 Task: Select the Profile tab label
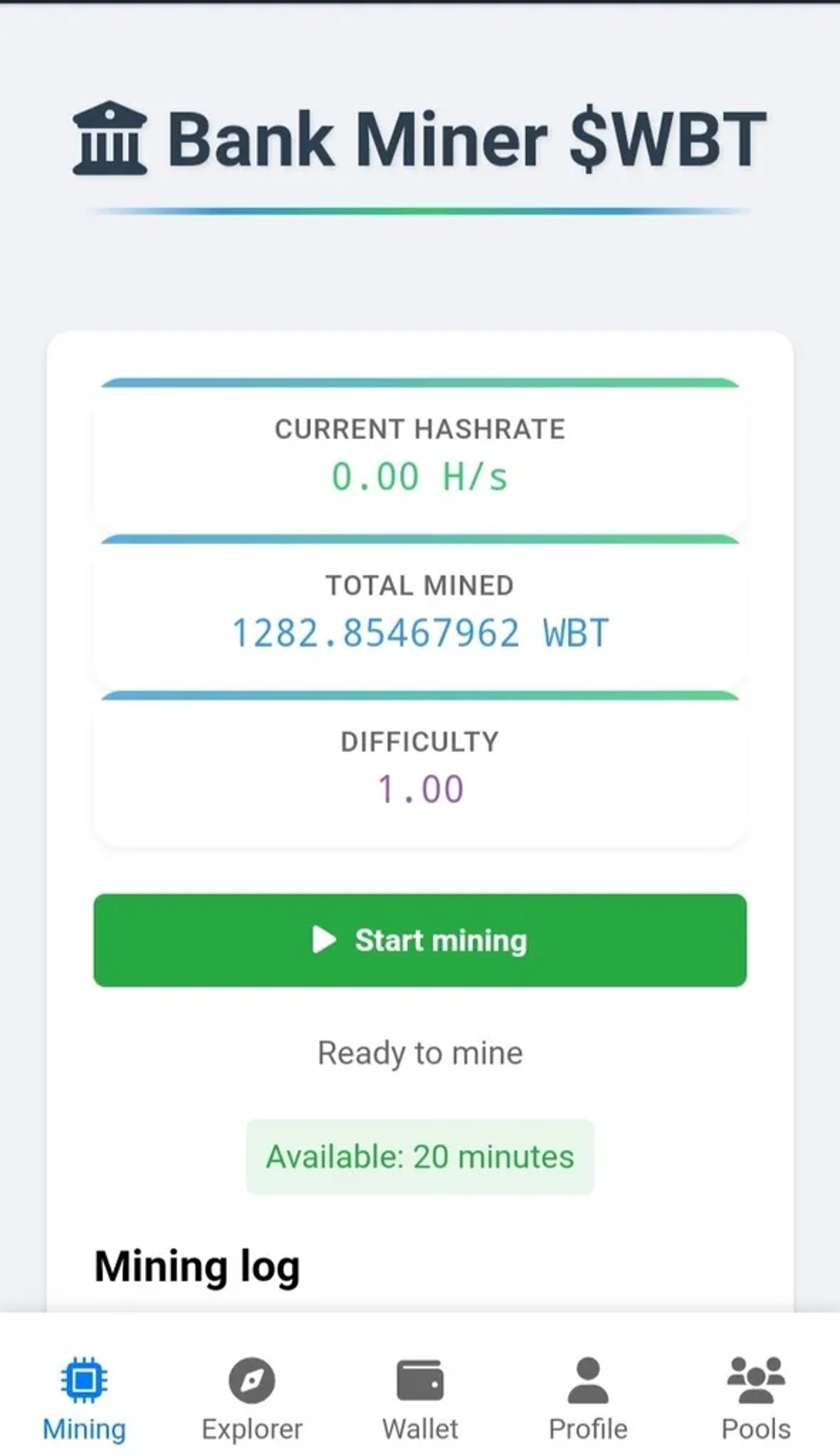(588, 1429)
